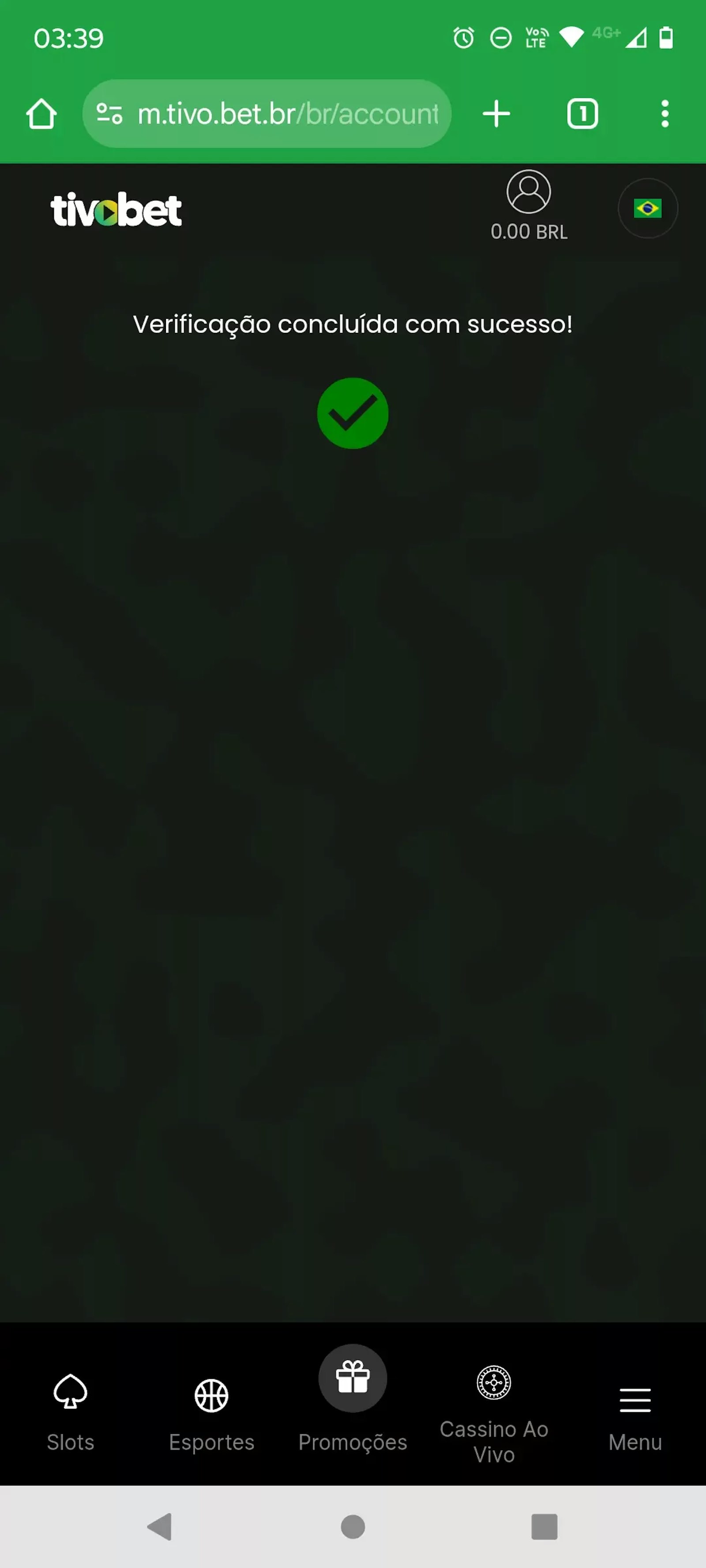Viewport: 706px width, 1568px height.
Task: Change language via the Brazil flag
Action: coord(647,208)
